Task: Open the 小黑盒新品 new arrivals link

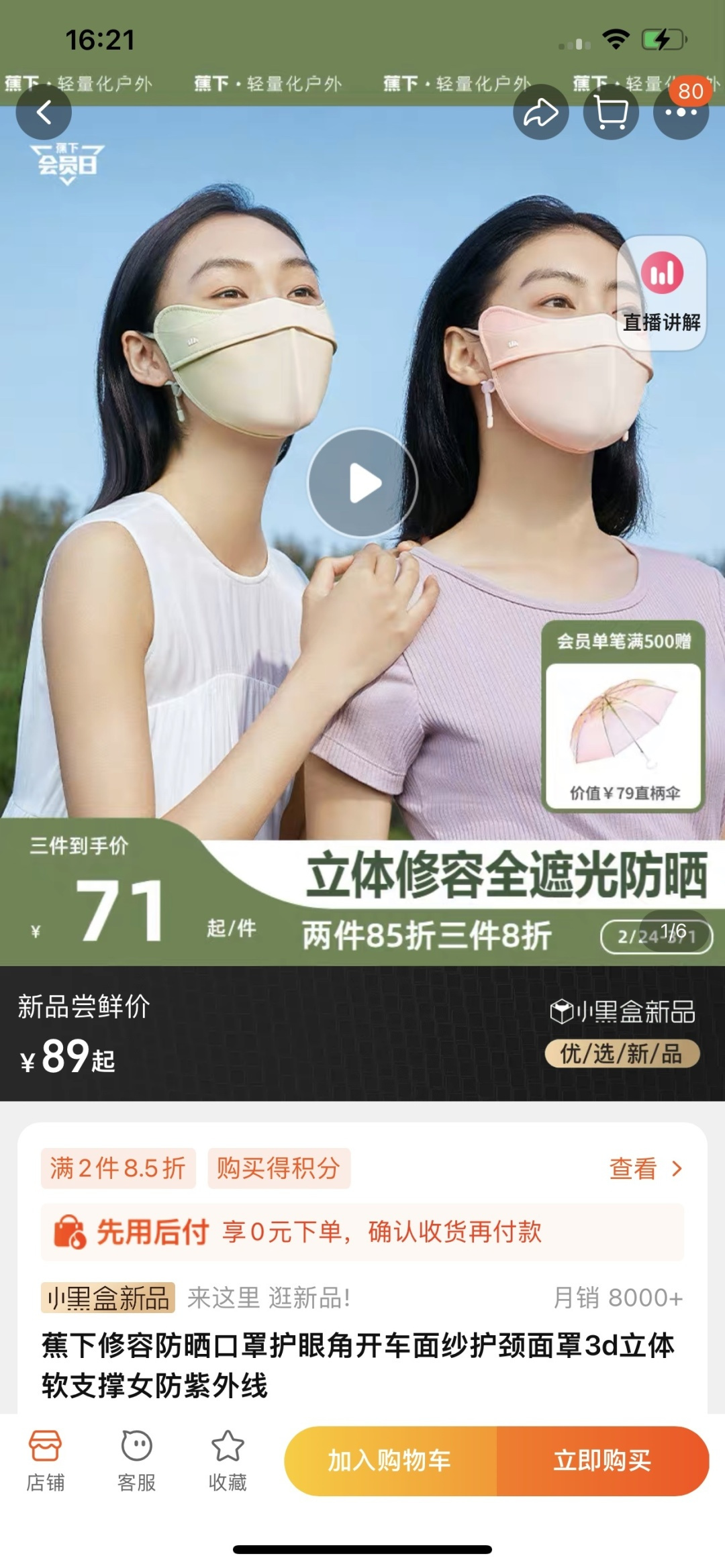Action: point(108,1298)
